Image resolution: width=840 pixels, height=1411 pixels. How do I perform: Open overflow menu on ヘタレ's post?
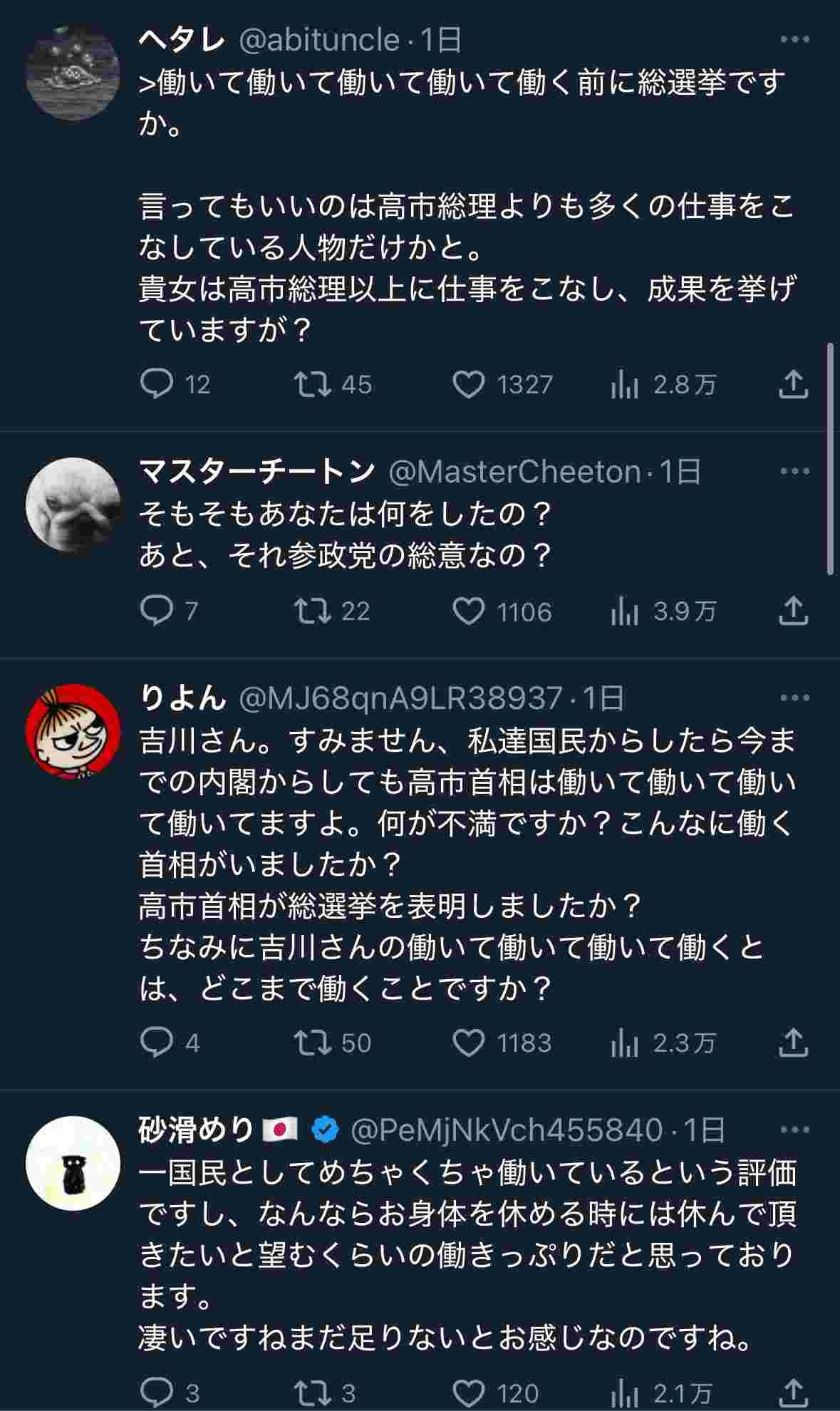(794, 40)
